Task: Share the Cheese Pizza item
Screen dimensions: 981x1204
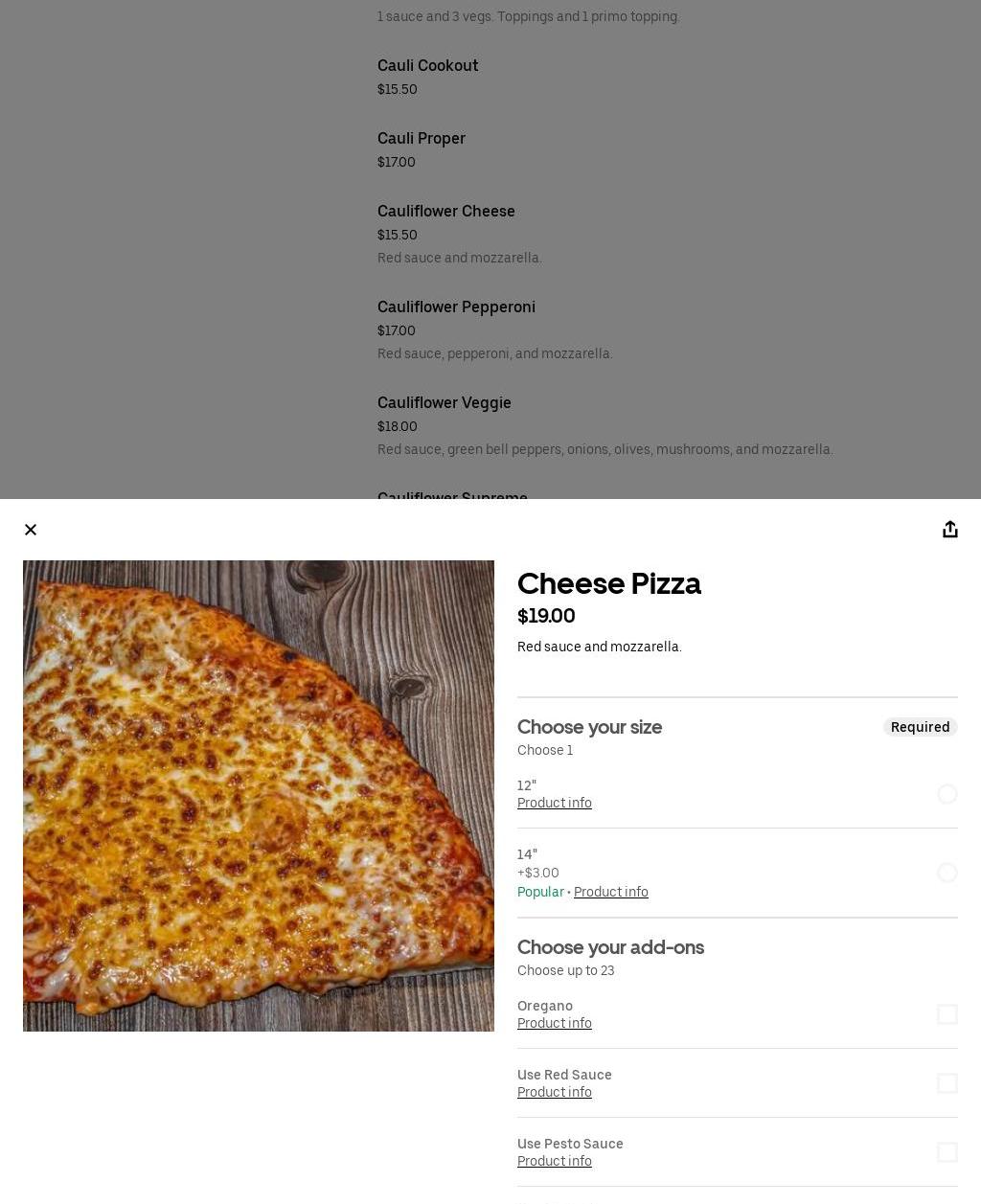Action: tap(949, 530)
